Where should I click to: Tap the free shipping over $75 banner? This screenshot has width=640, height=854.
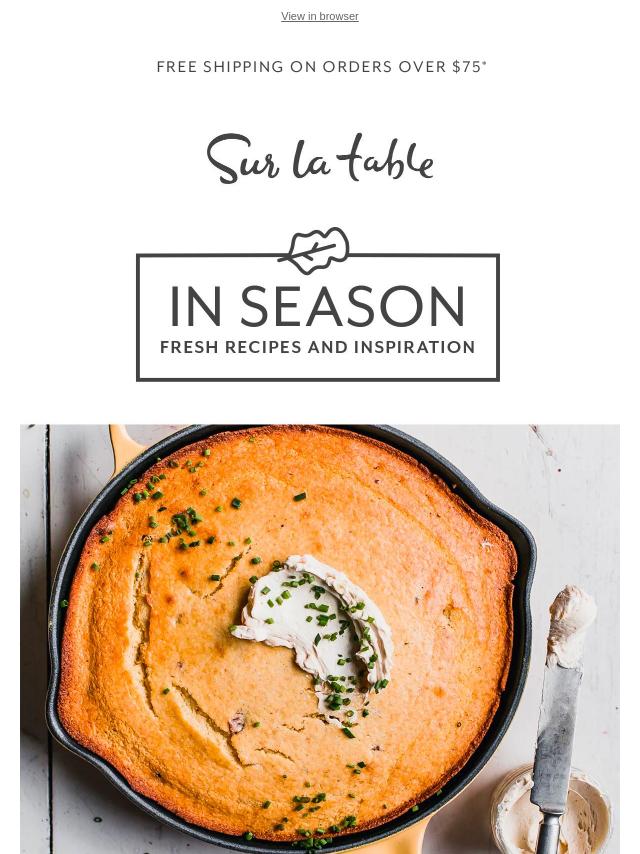point(321,67)
